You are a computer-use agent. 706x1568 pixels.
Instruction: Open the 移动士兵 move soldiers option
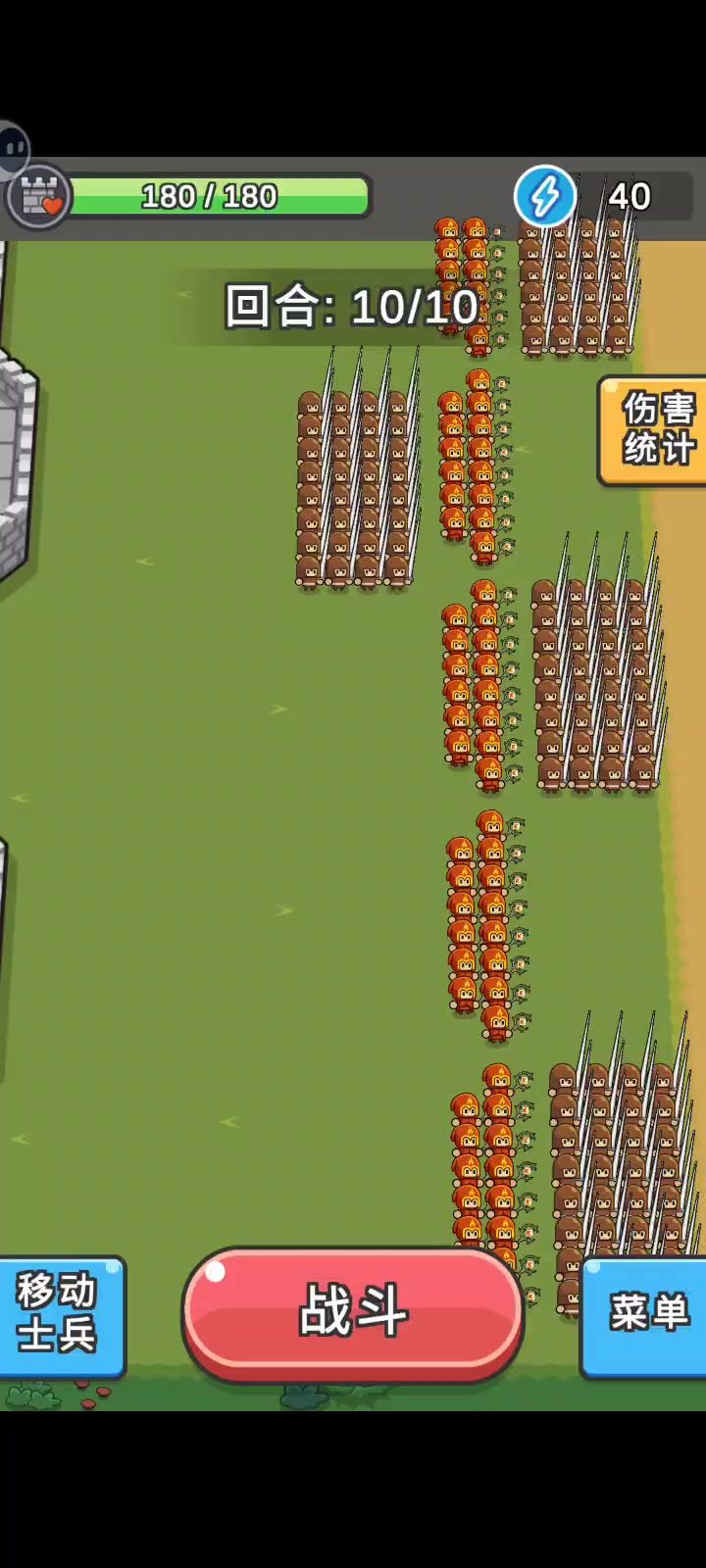pos(61,1315)
